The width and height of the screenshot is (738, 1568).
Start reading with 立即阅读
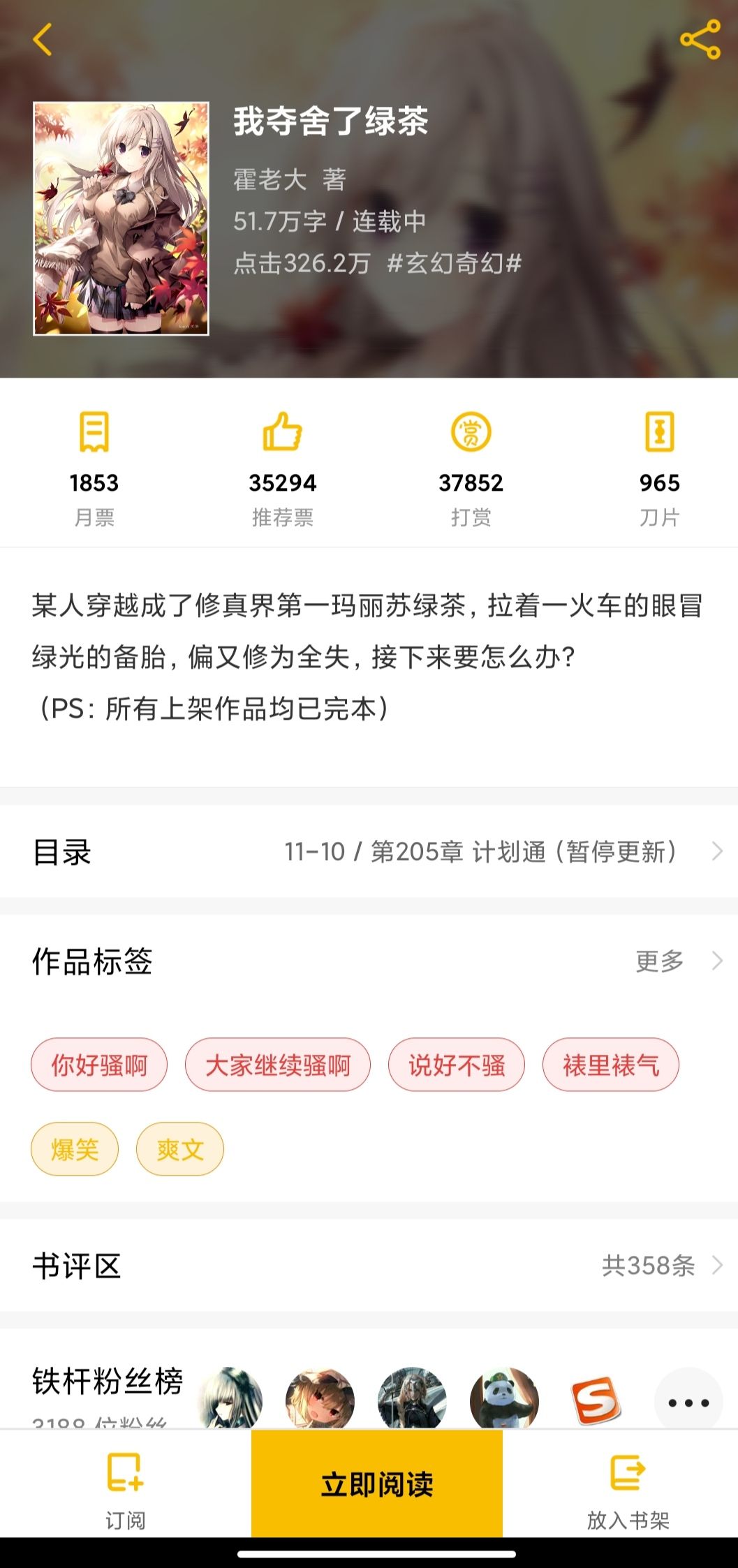coord(377,1483)
